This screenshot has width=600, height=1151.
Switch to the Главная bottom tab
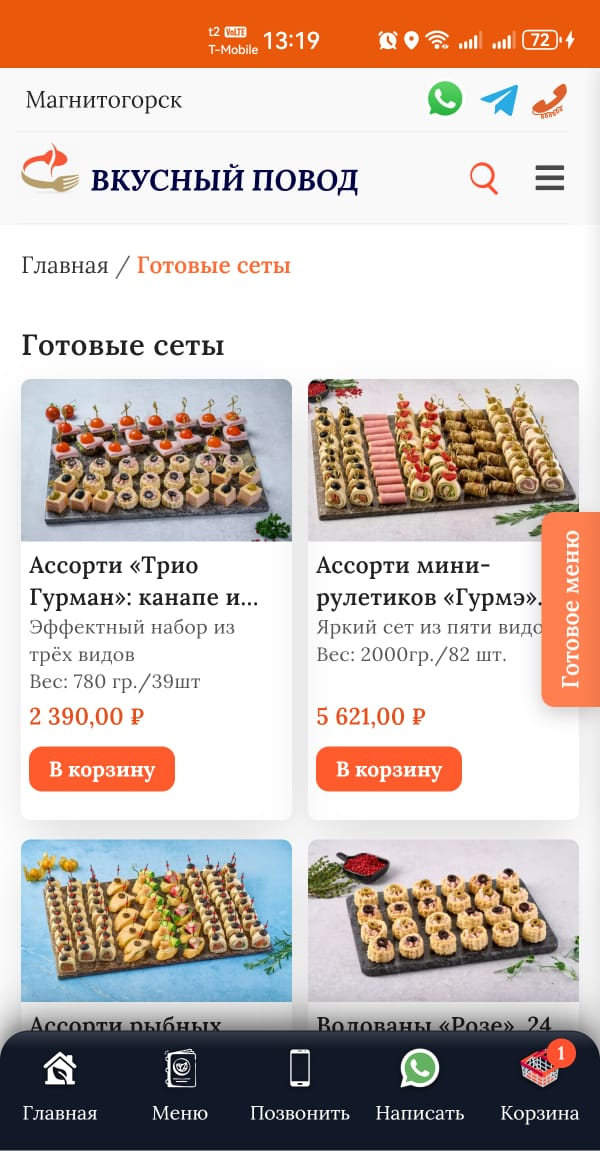coord(59,1086)
